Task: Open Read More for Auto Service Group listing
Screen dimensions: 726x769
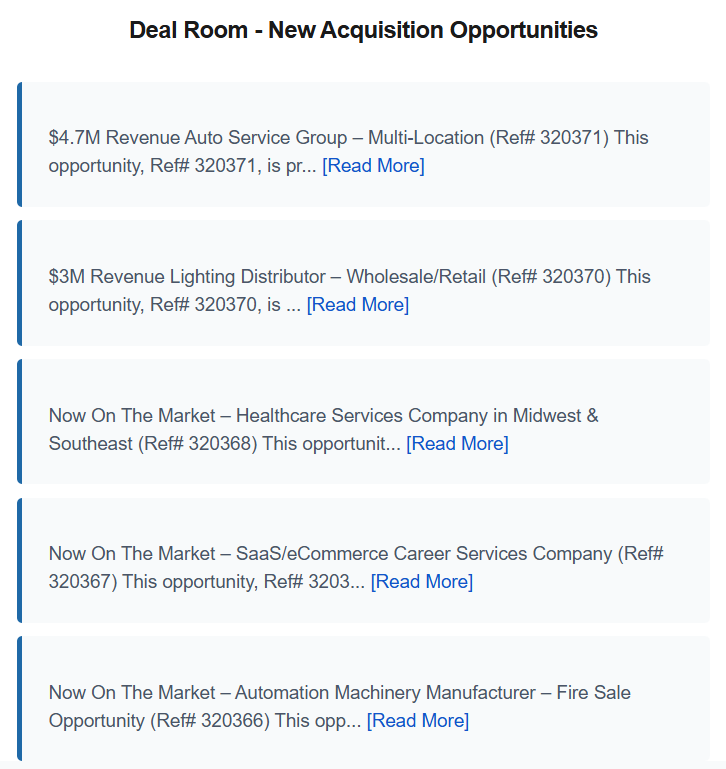Action: click(x=373, y=166)
